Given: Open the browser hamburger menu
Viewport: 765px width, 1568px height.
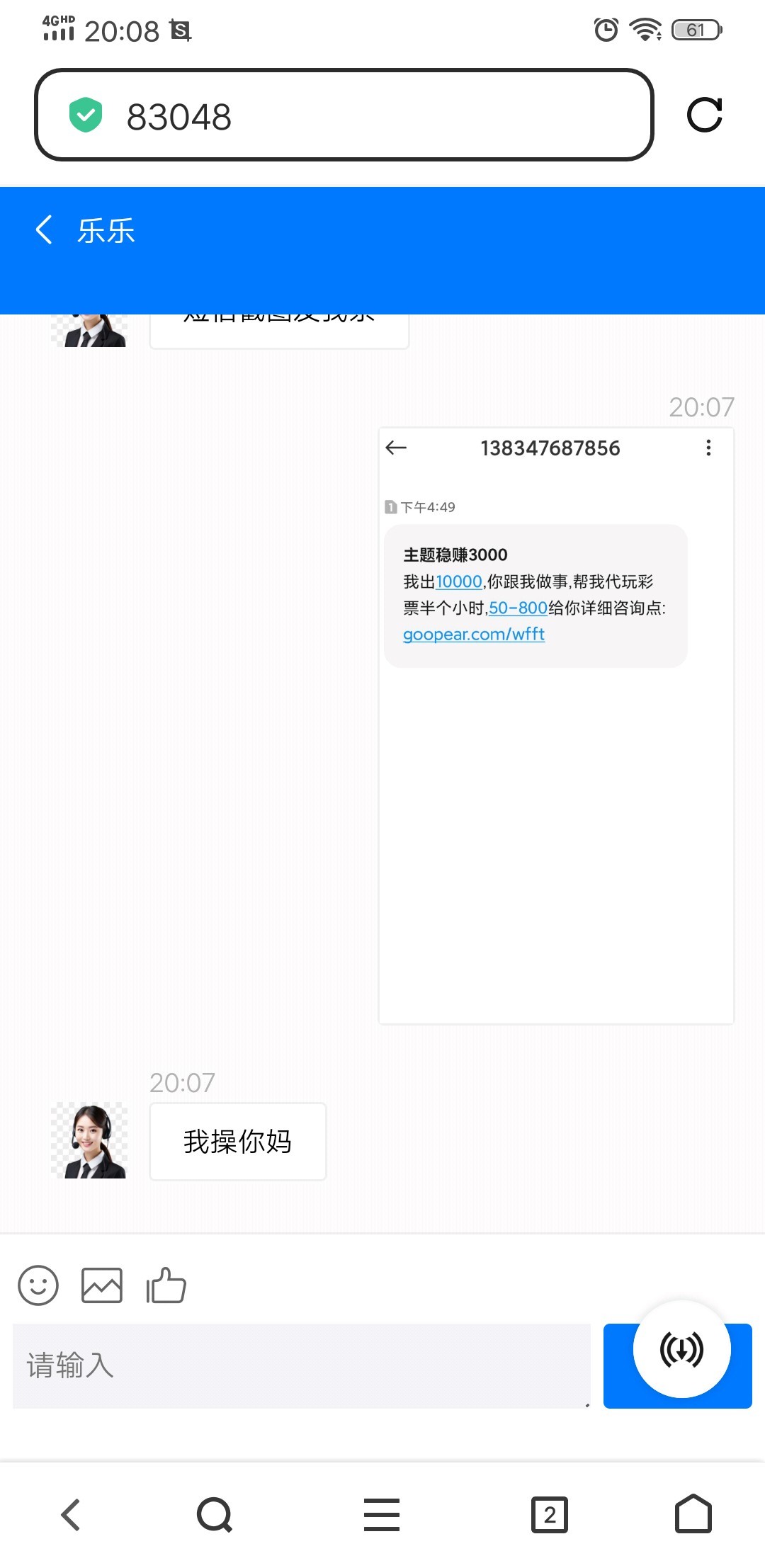Looking at the screenshot, I should 382,1515.
